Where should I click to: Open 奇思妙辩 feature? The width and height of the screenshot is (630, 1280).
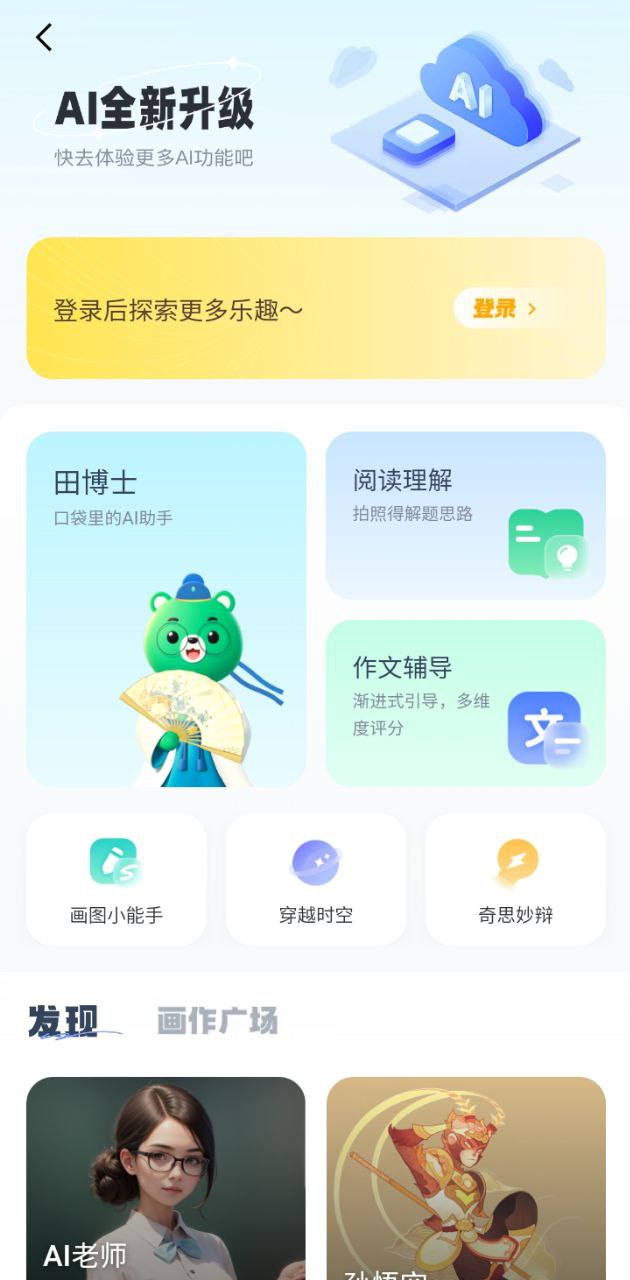pos(516,879)
